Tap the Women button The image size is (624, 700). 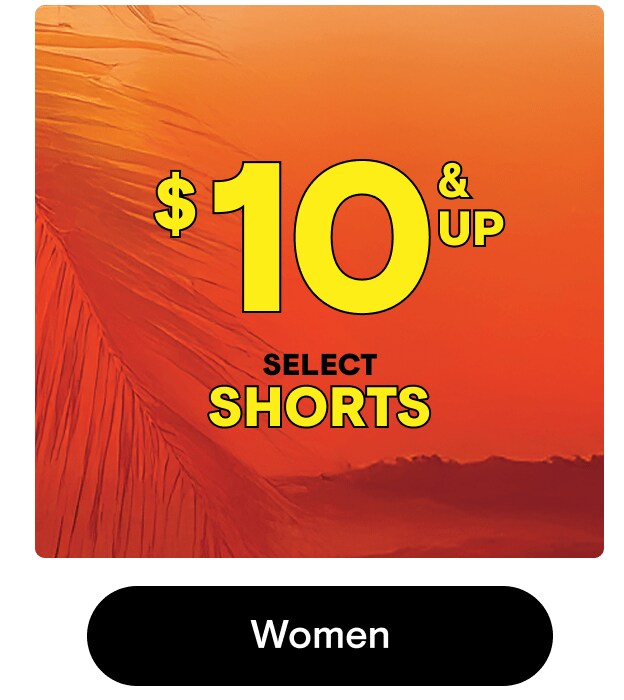click(x=319, y=634)
